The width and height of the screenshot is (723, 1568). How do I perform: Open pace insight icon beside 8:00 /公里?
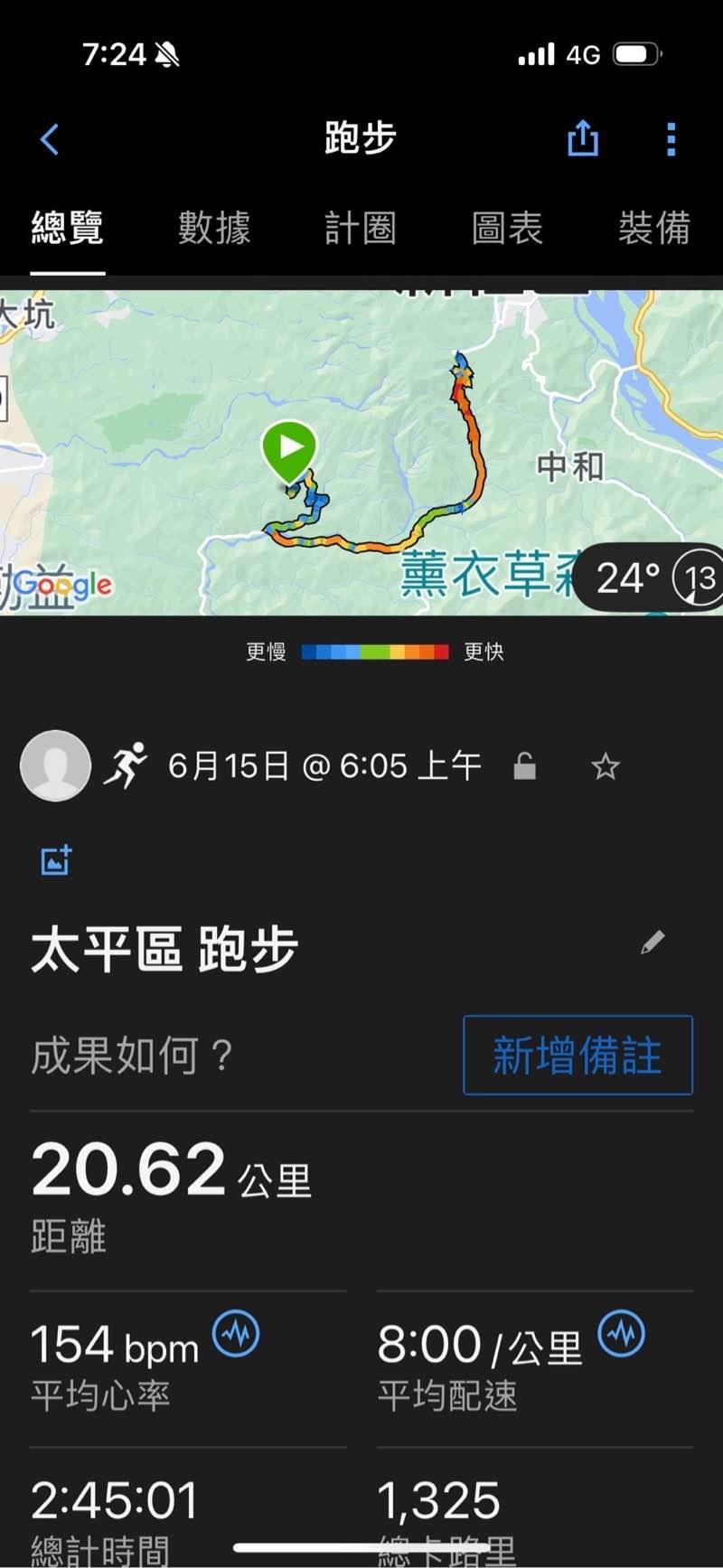[622, 1333]
